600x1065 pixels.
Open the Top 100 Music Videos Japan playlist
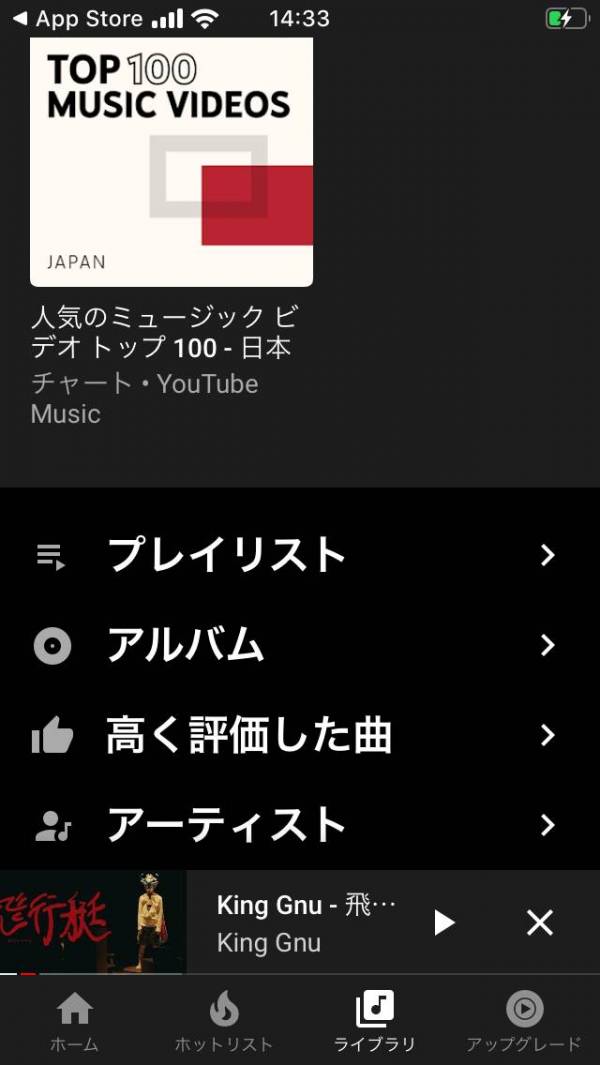171,162
